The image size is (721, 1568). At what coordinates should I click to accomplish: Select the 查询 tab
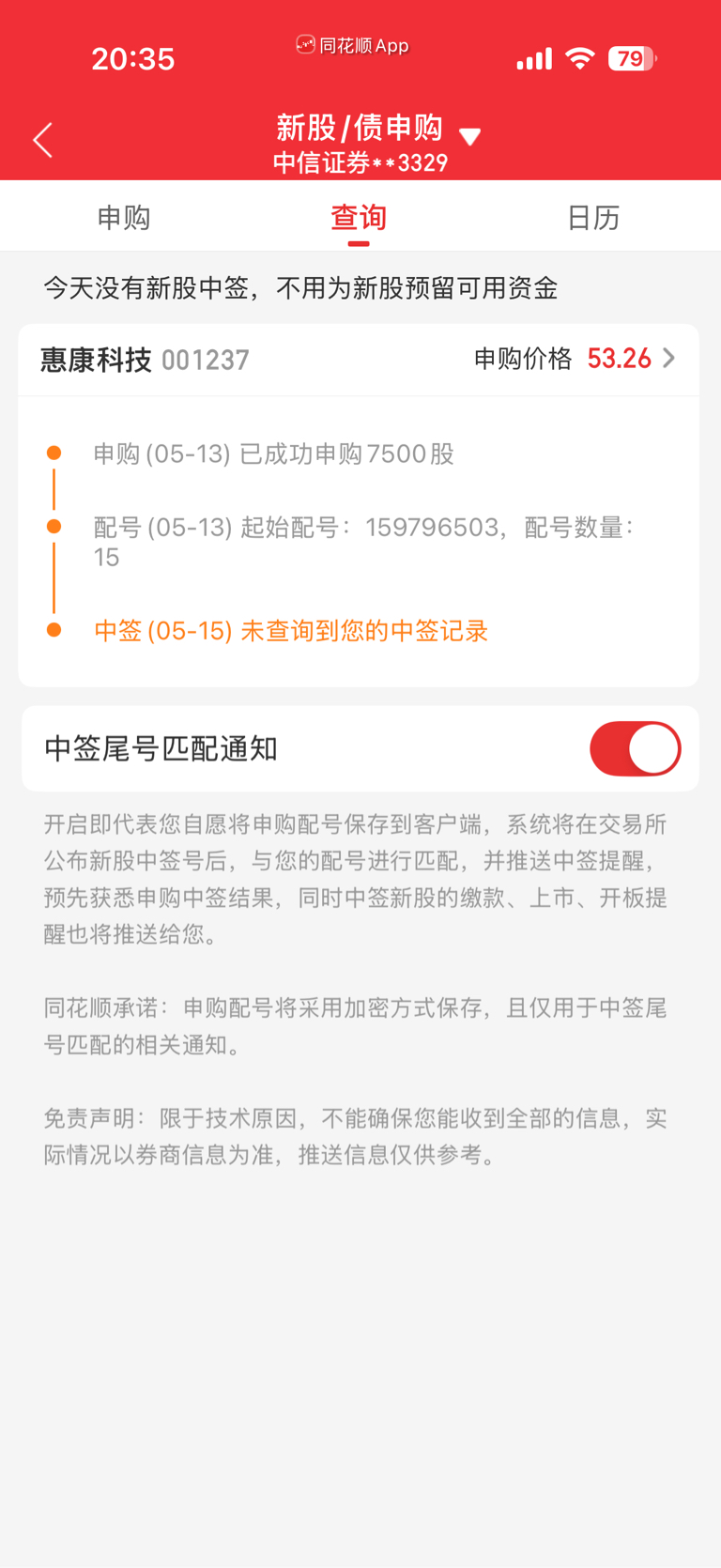(x=359, y=218)
